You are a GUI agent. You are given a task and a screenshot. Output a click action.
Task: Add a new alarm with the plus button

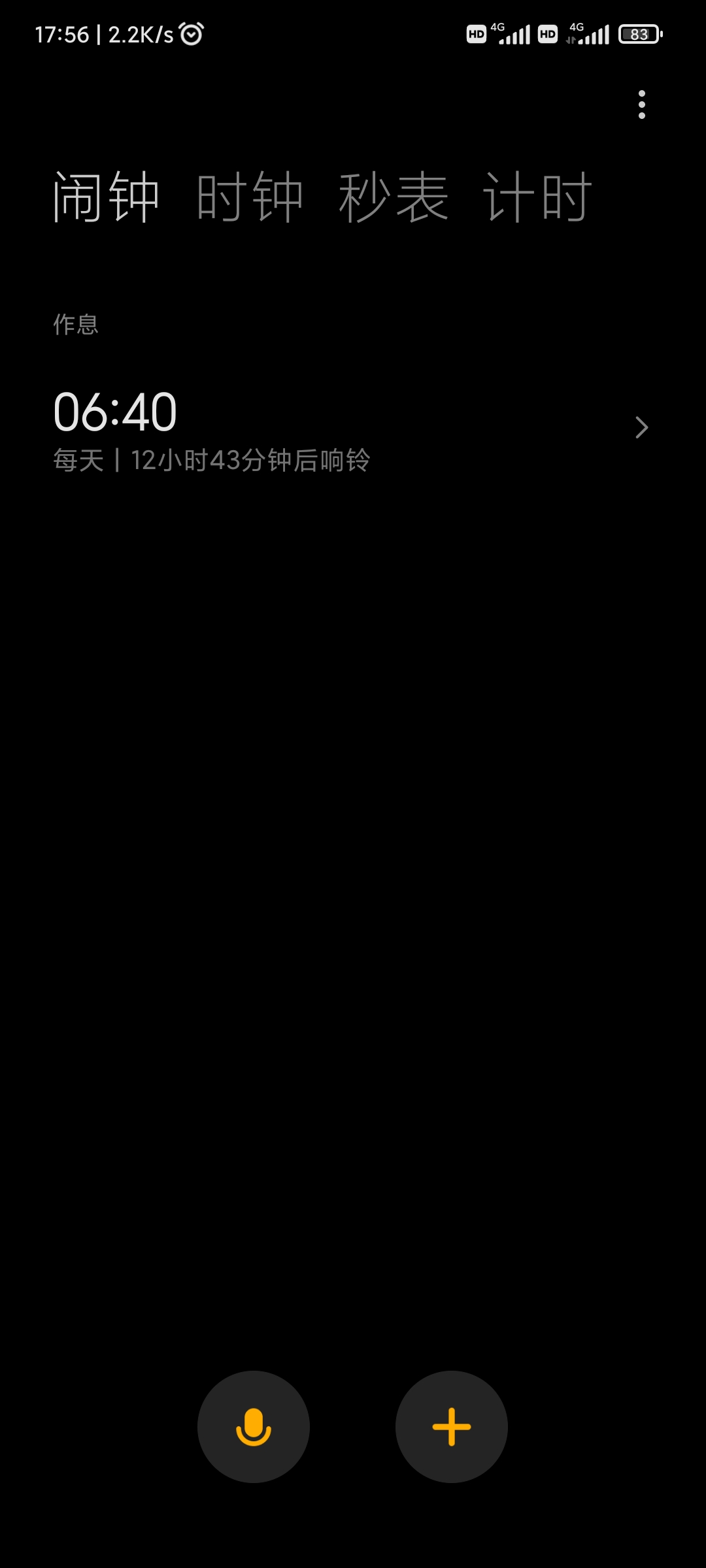tap(452, 1427)
